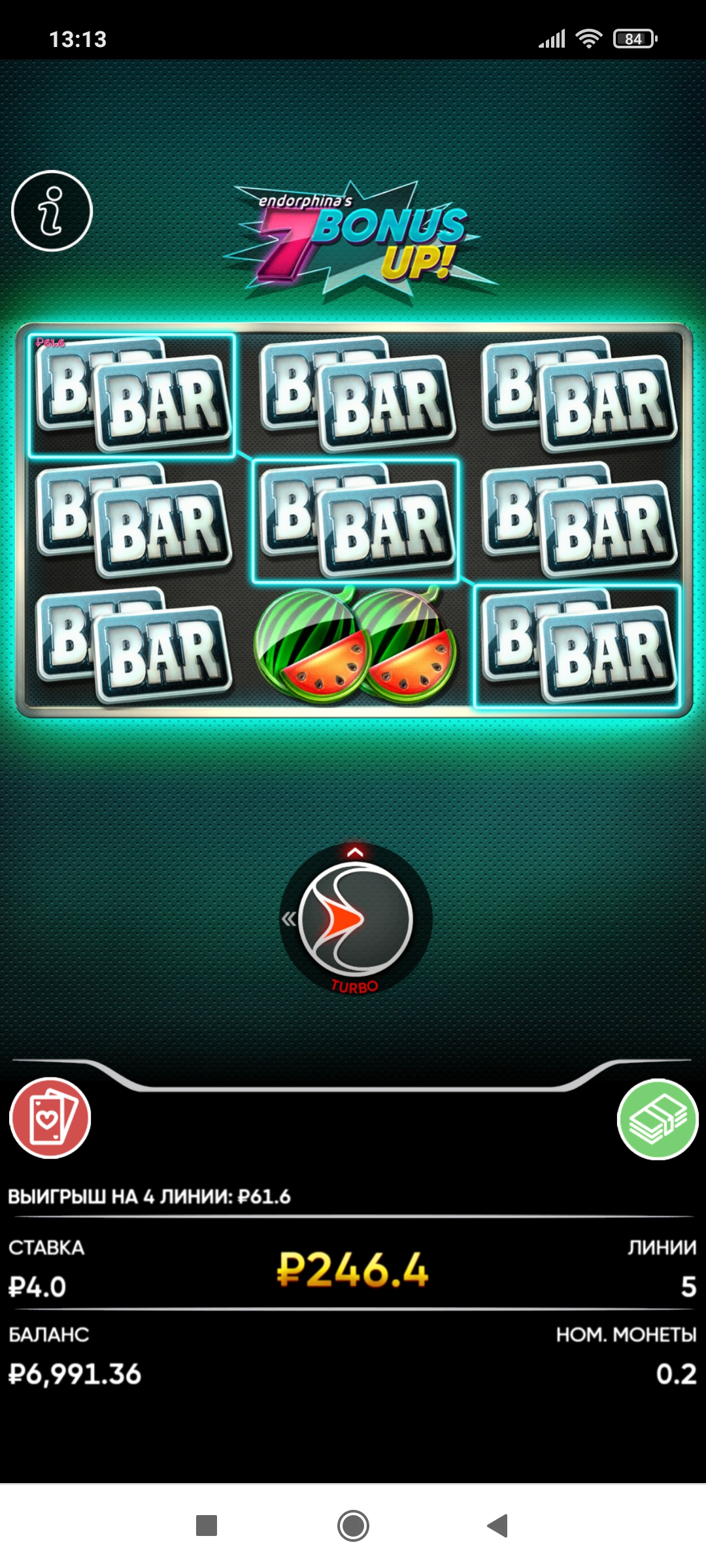Change the Ставка bet amount
Screen dimensions: 706x1568
click(38, 1286)
